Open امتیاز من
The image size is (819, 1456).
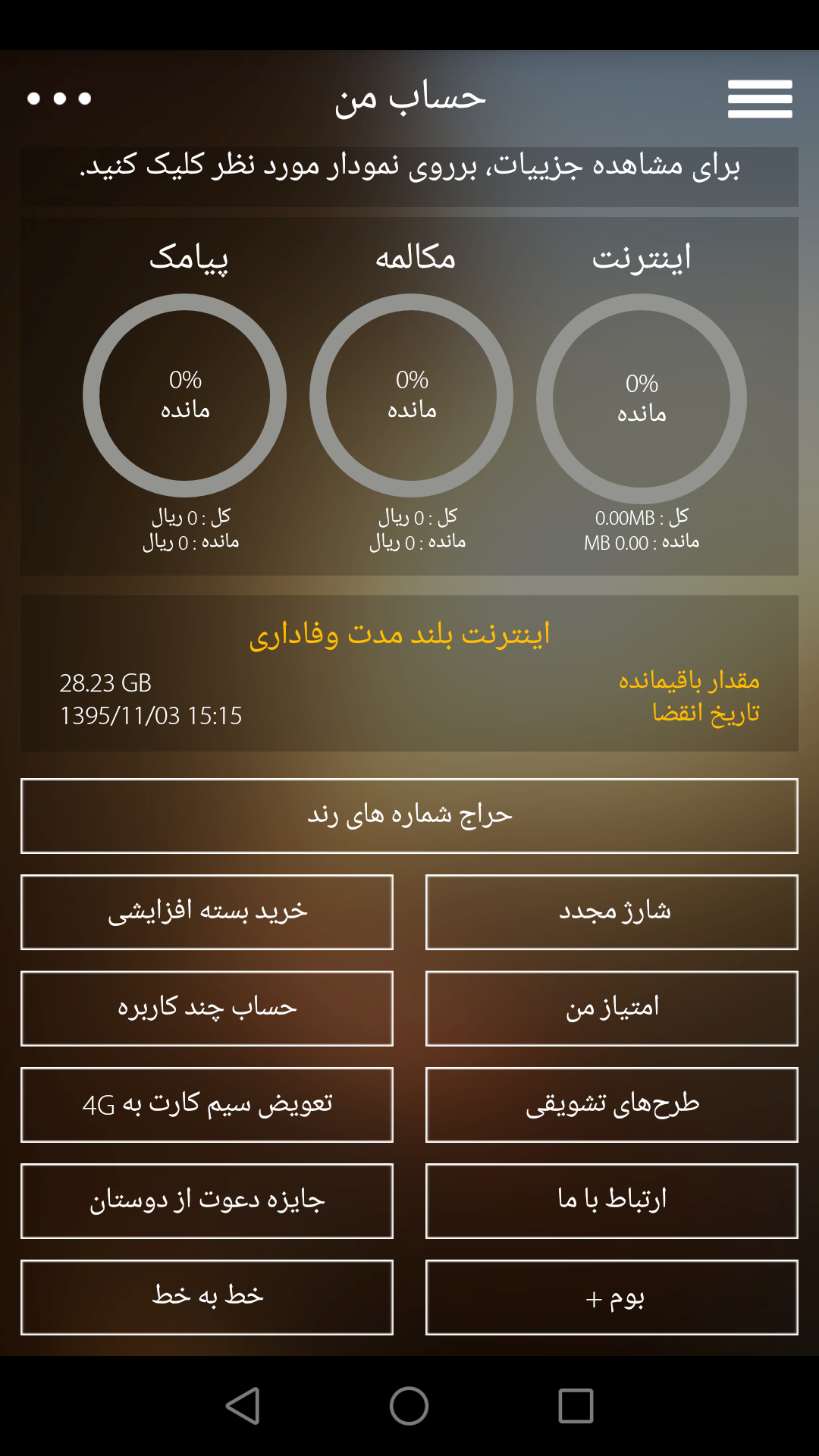pyautogui.click(x=611, y=1009)
